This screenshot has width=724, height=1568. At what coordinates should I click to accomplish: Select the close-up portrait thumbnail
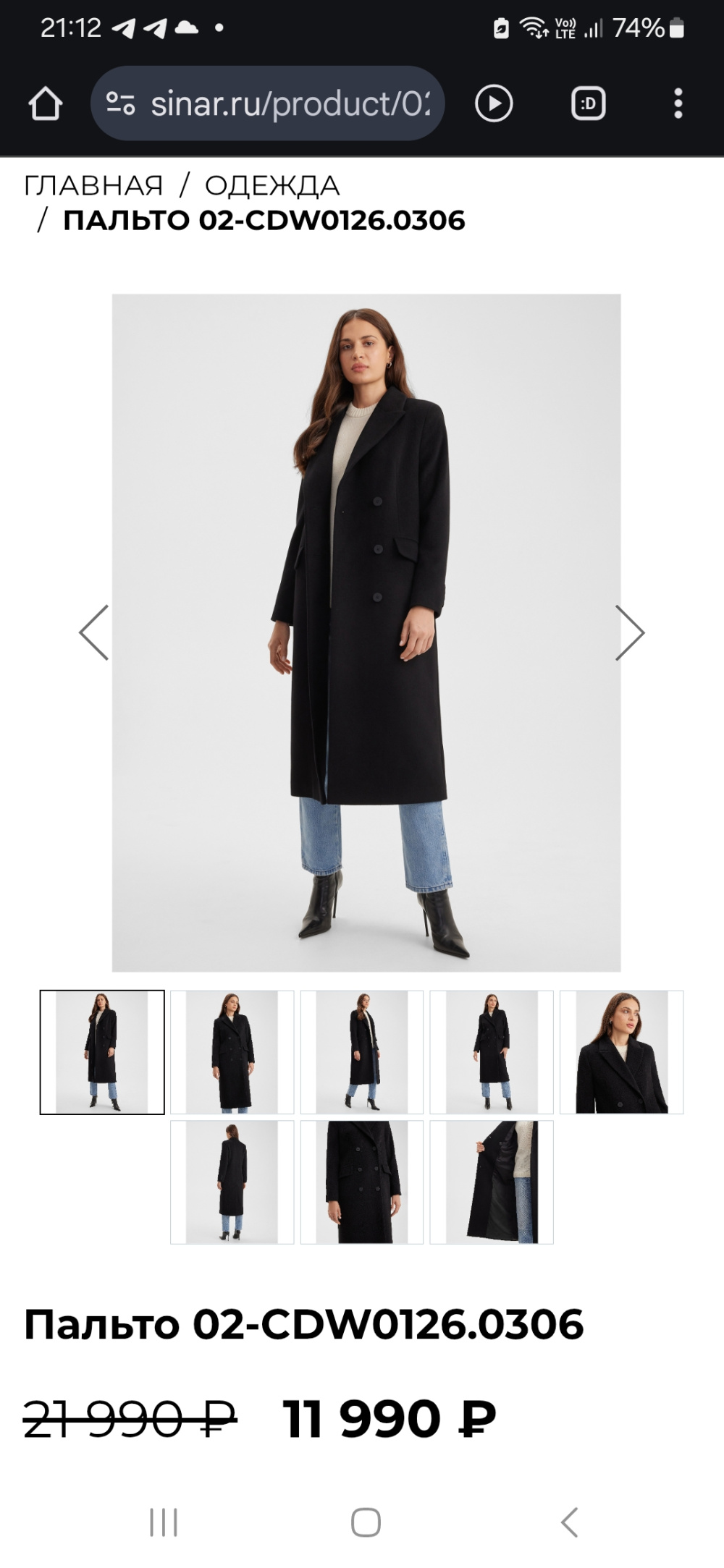pos(621,1052)
